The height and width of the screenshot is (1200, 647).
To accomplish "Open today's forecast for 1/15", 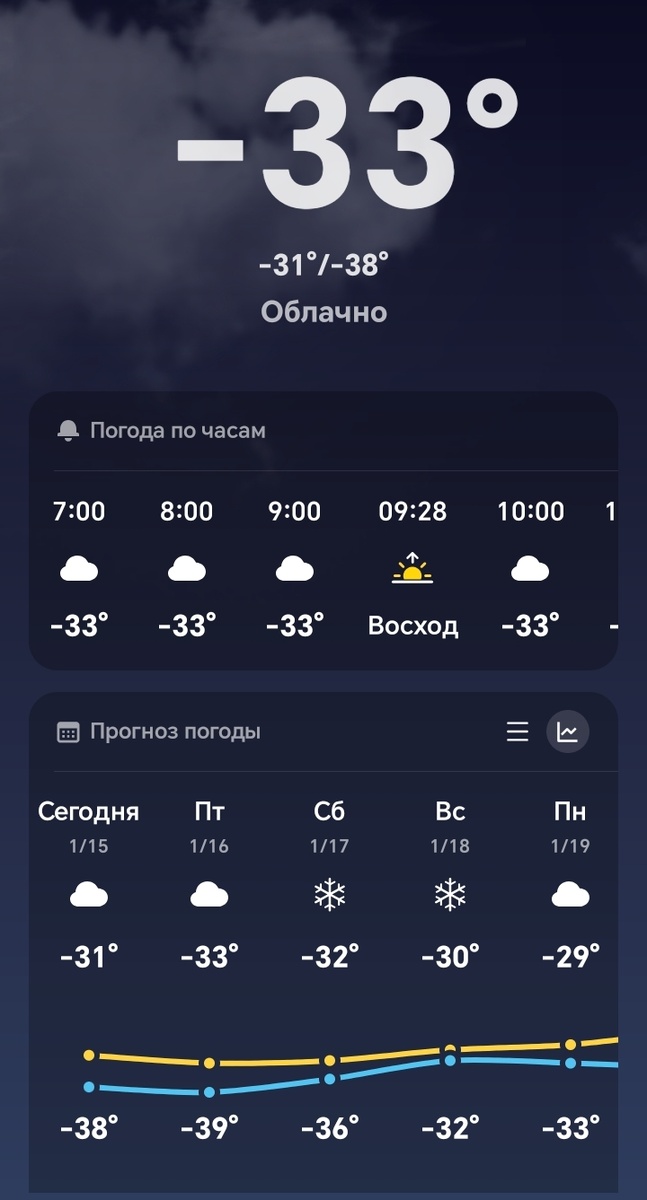I will click(89, 880).
